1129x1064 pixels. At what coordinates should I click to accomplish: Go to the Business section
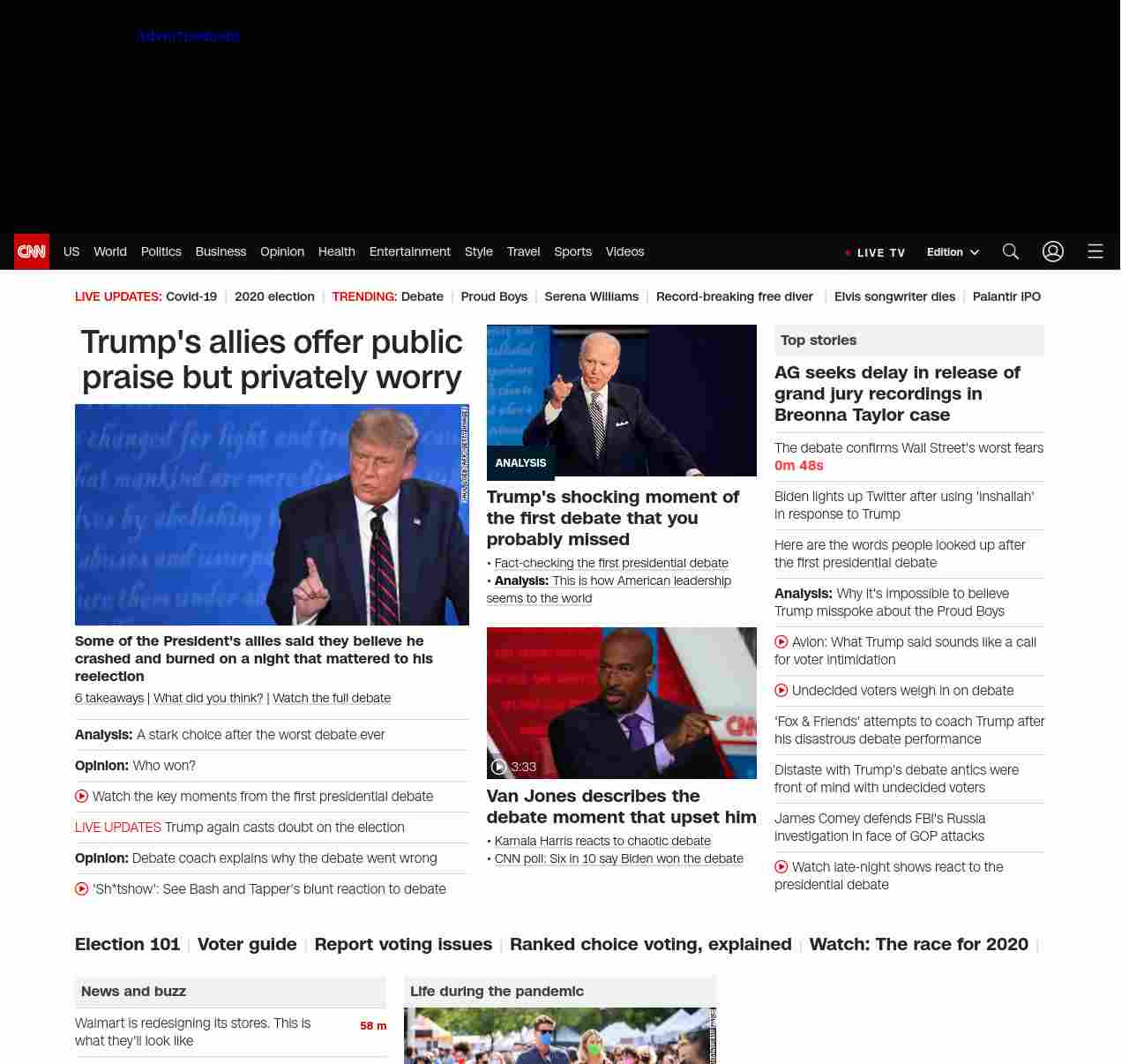click(x=221, y=251)
